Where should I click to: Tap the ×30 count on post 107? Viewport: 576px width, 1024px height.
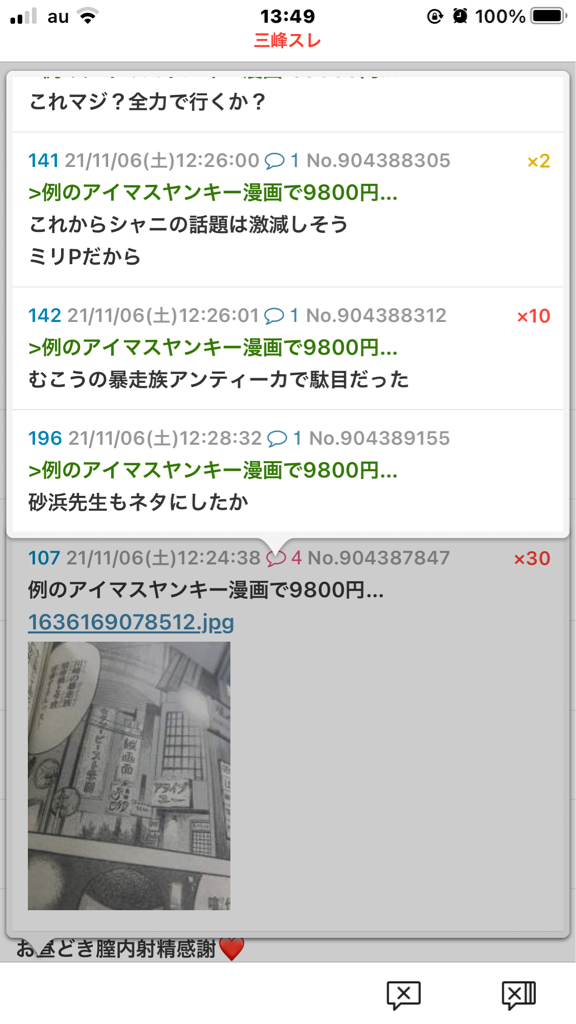click(x=532, y=558)
